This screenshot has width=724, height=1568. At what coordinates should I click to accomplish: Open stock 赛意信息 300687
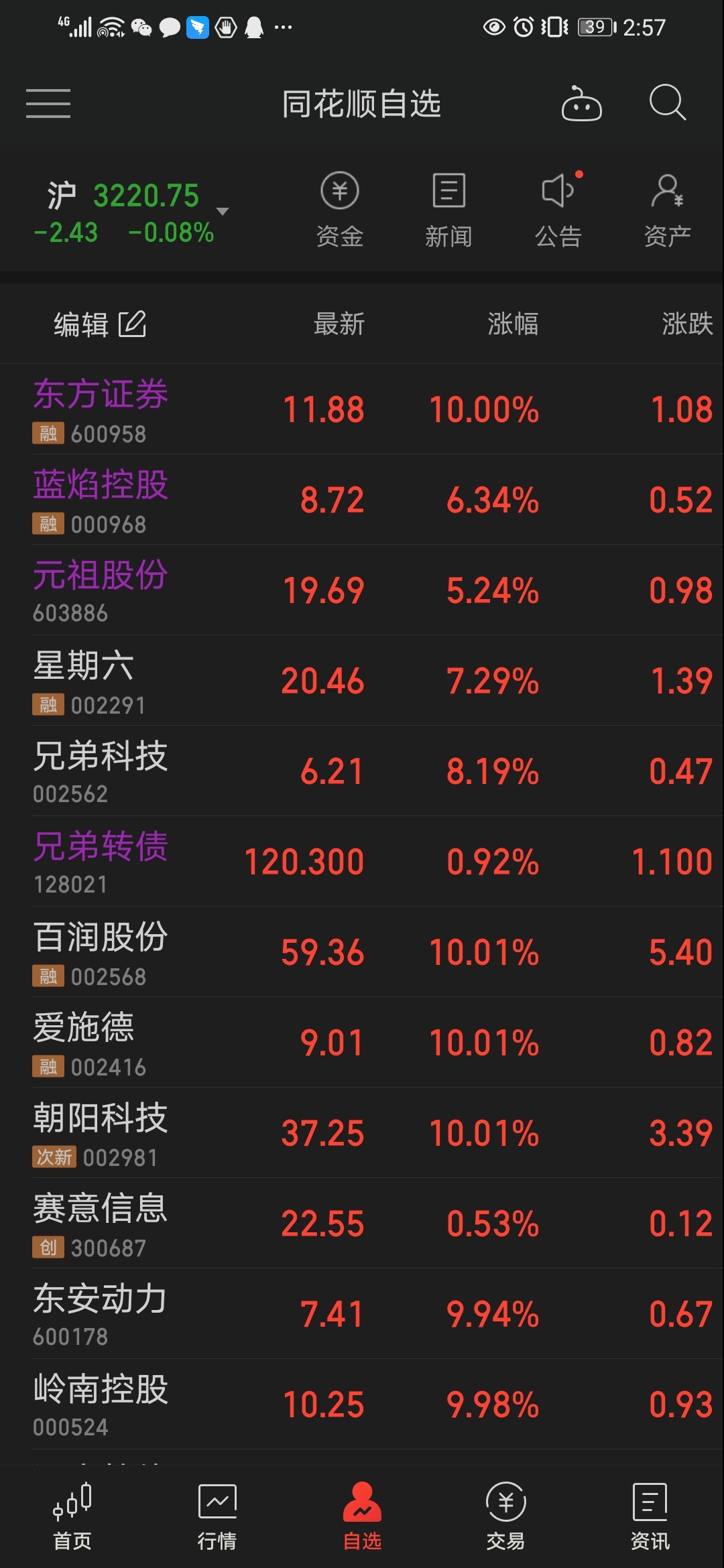click(x=362, y=1224)
